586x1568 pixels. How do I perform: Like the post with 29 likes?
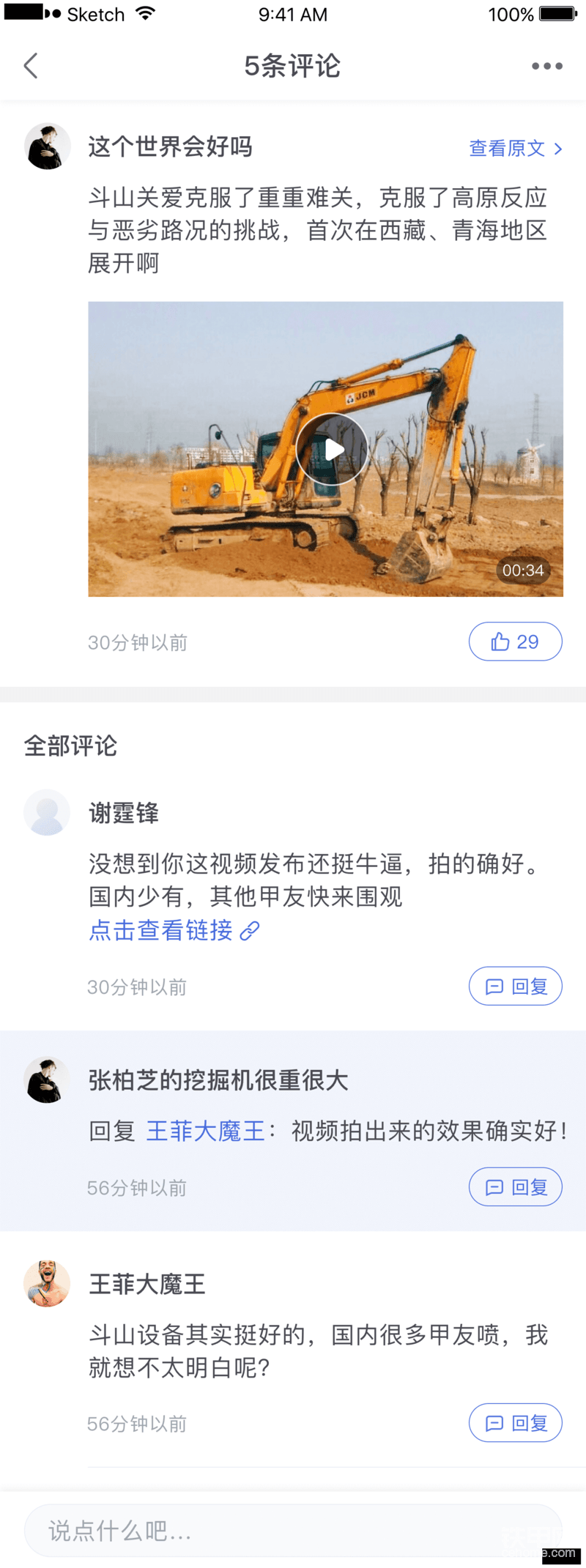[x=515, y=642]
